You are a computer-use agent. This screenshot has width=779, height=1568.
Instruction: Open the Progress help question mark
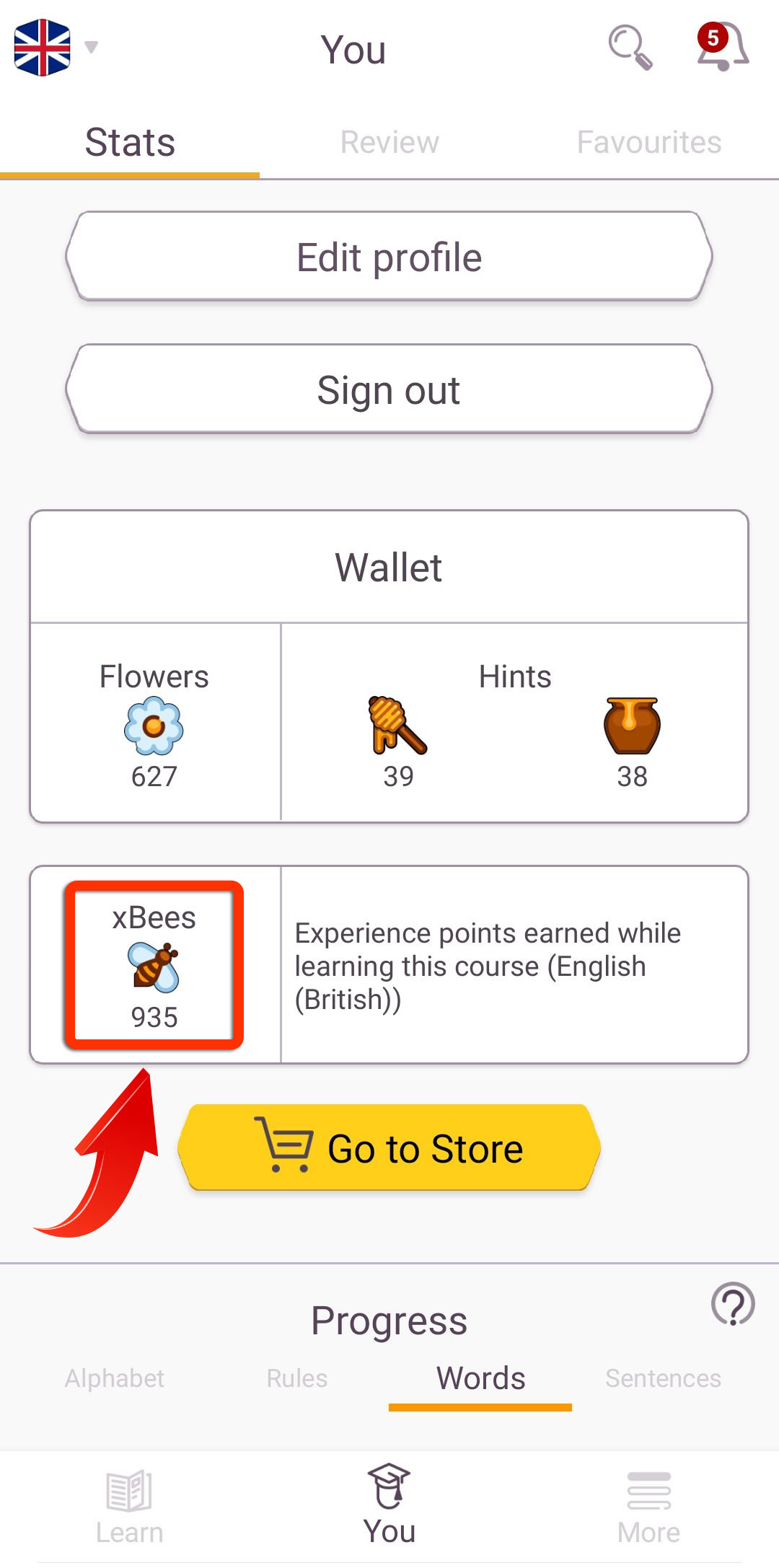[733, 1303]
